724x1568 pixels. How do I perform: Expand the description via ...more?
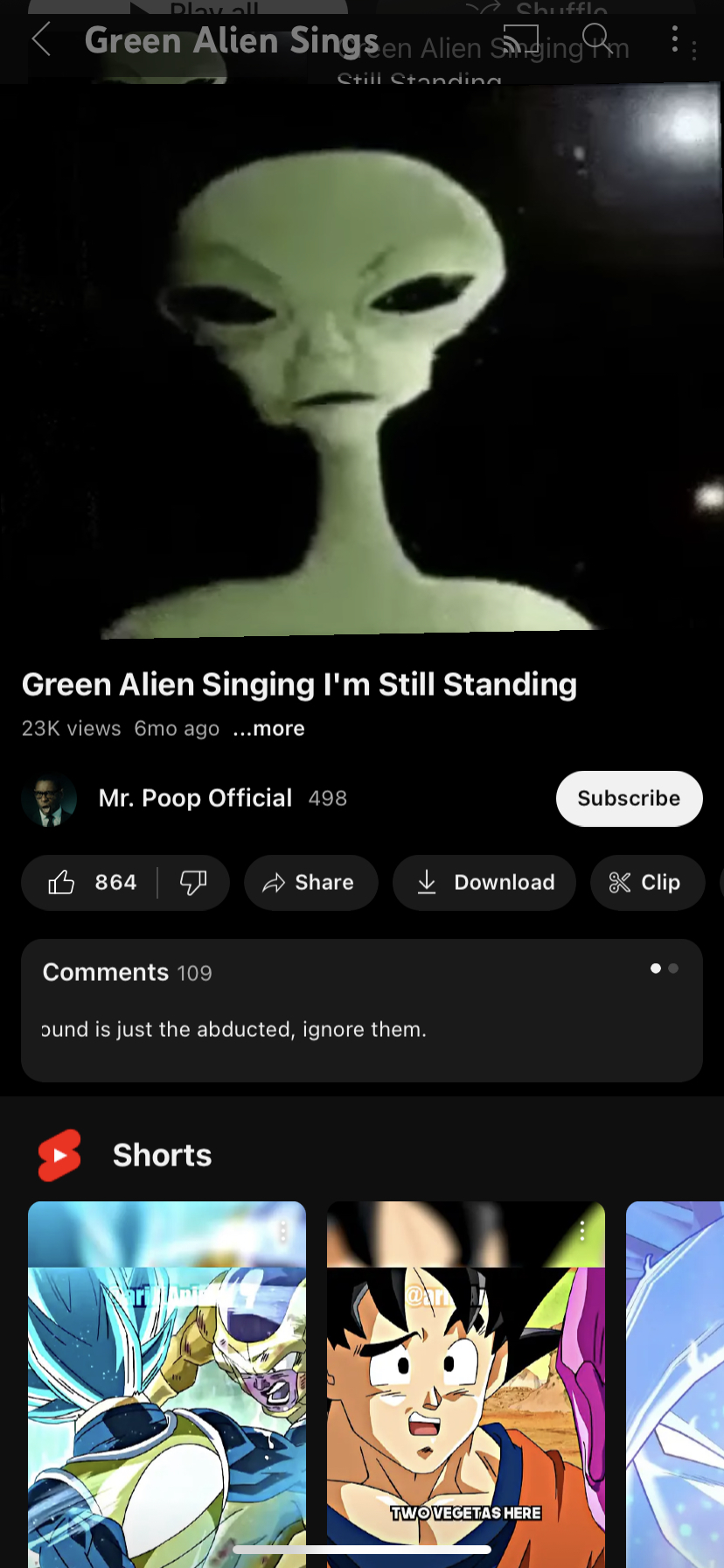tap(268, 728)
